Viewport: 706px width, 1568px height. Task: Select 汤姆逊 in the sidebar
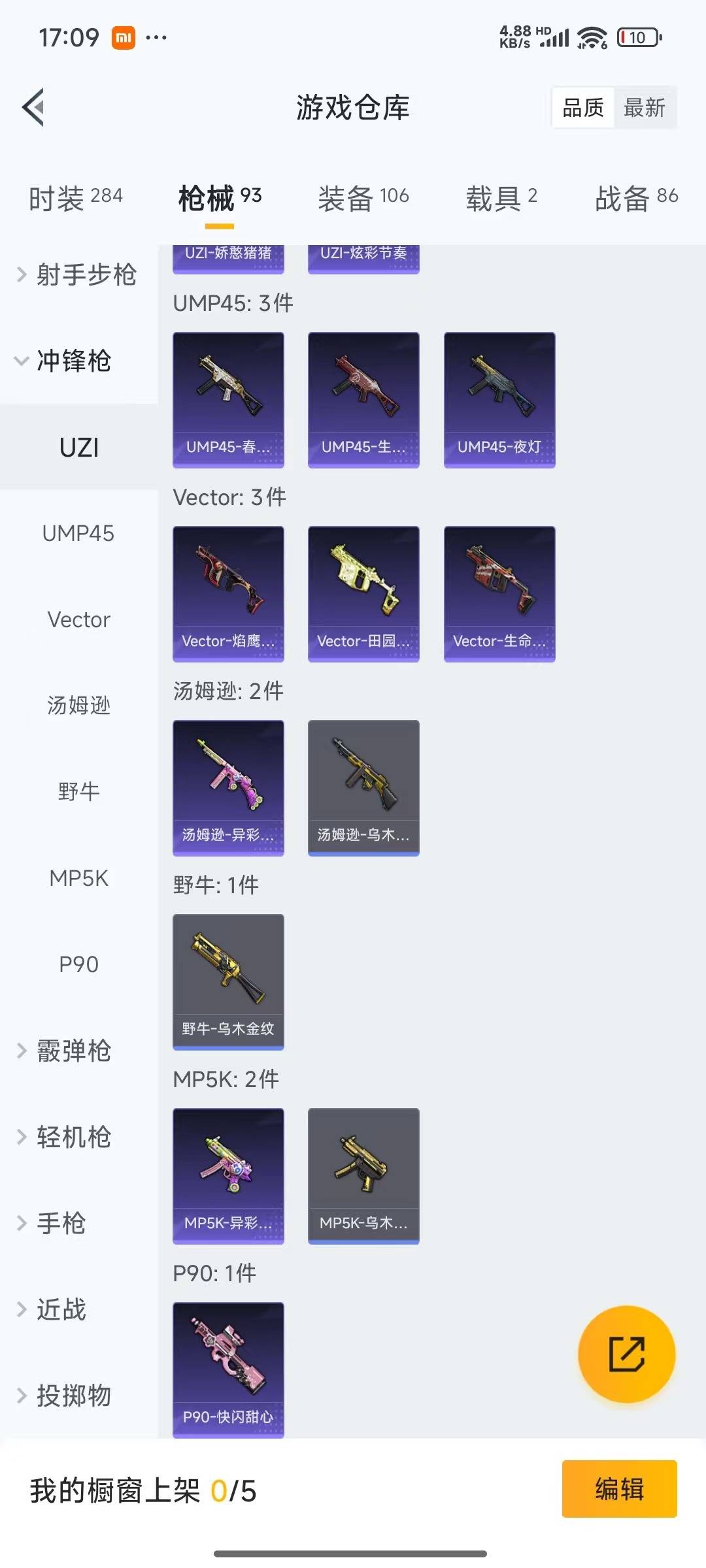coord(78,706)
